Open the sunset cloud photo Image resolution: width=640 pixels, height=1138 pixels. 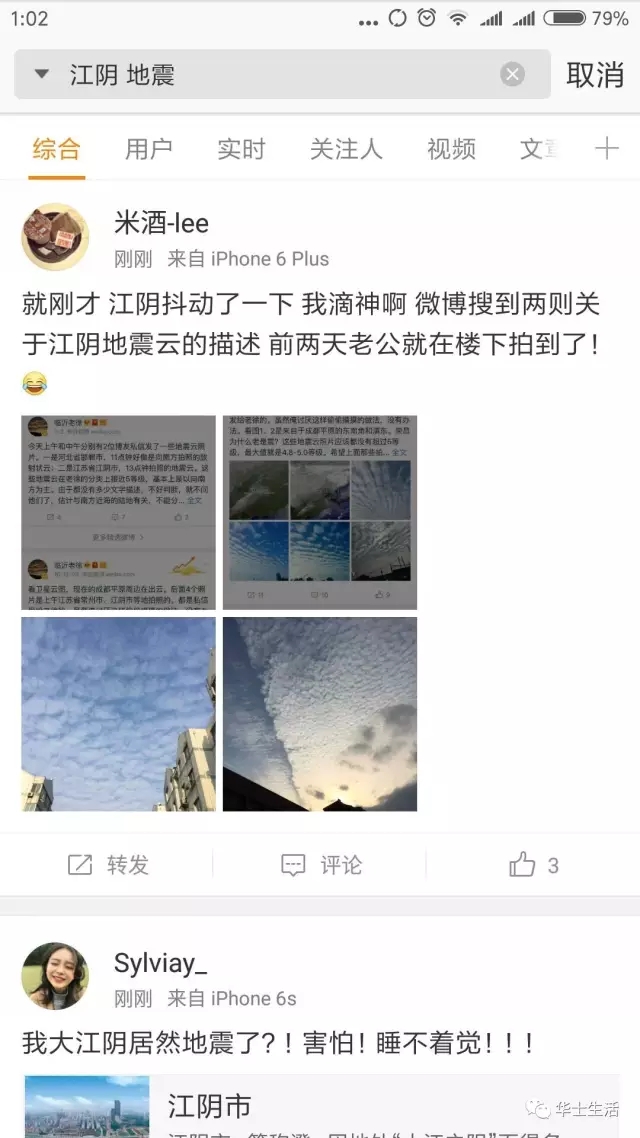pos(320,714)
